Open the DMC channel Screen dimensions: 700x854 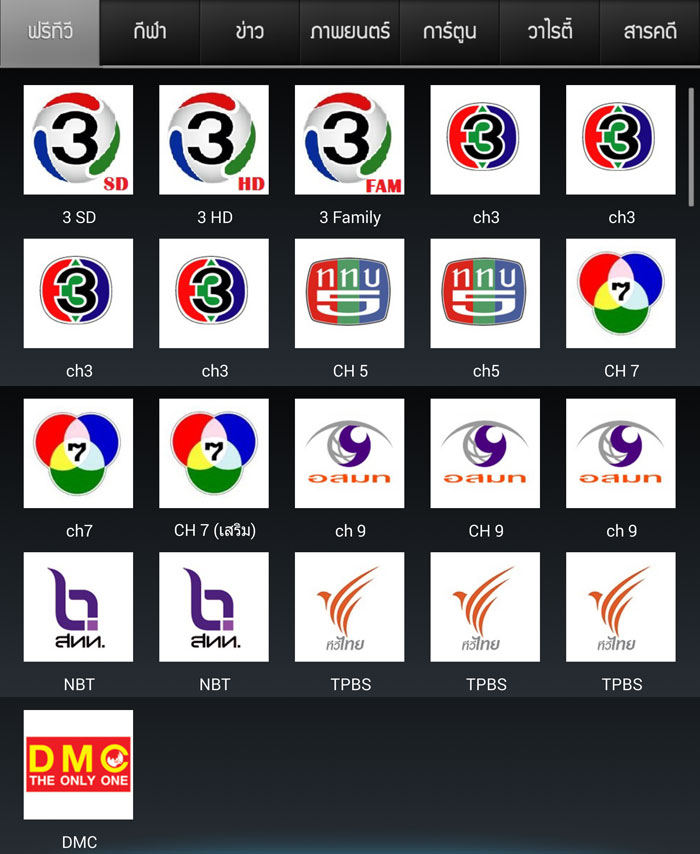click(x=79, y=765)
